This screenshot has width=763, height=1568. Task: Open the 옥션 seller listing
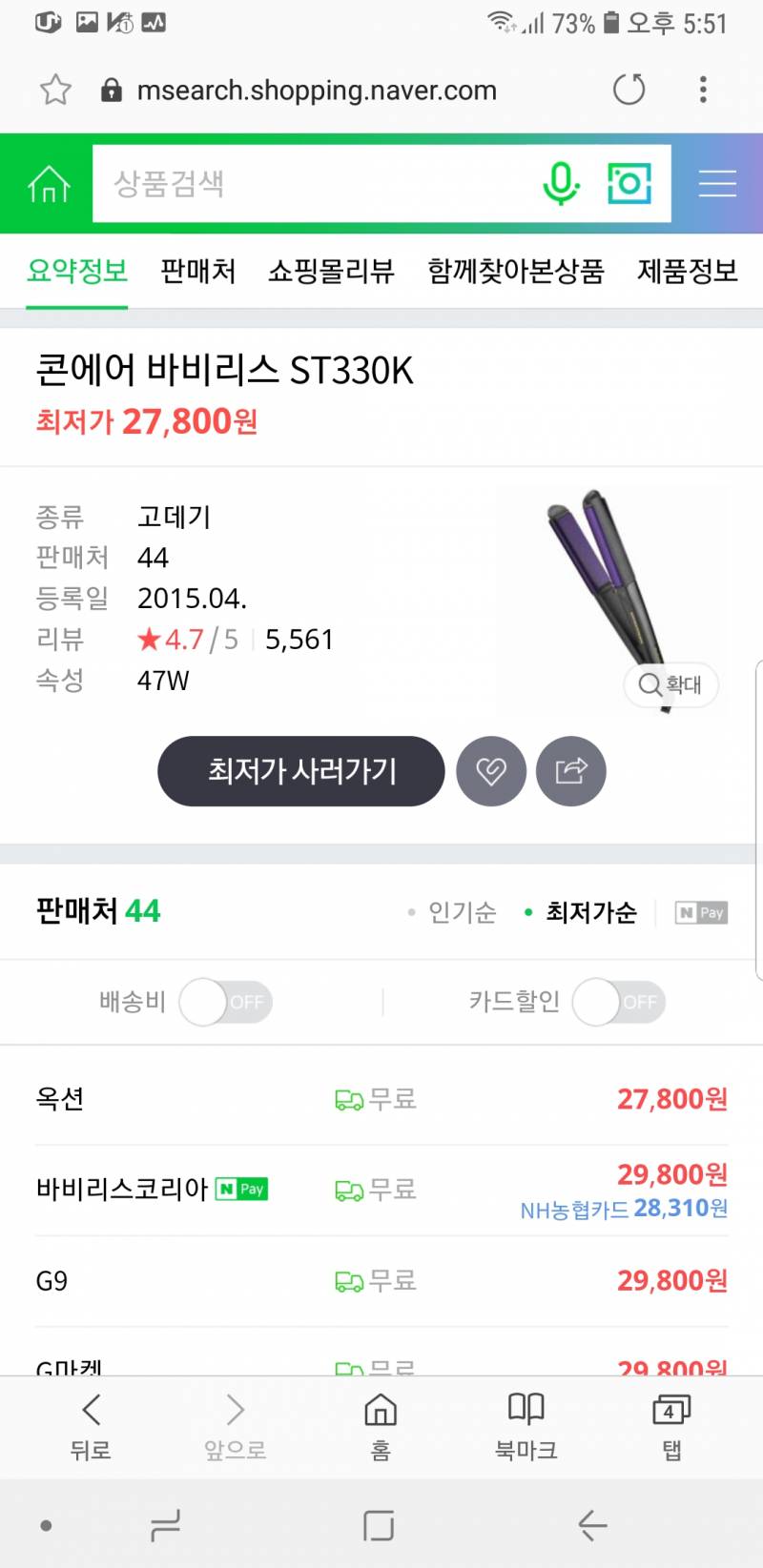(x=61, y=1098)
